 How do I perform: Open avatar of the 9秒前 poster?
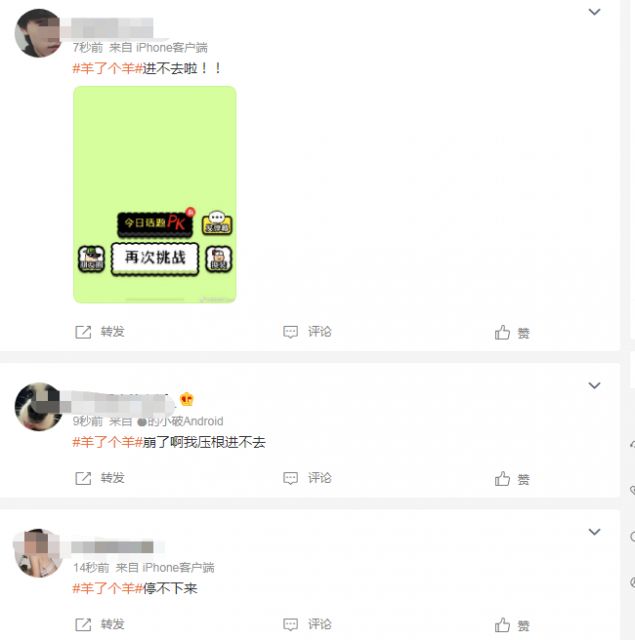(x=39, y=406)
